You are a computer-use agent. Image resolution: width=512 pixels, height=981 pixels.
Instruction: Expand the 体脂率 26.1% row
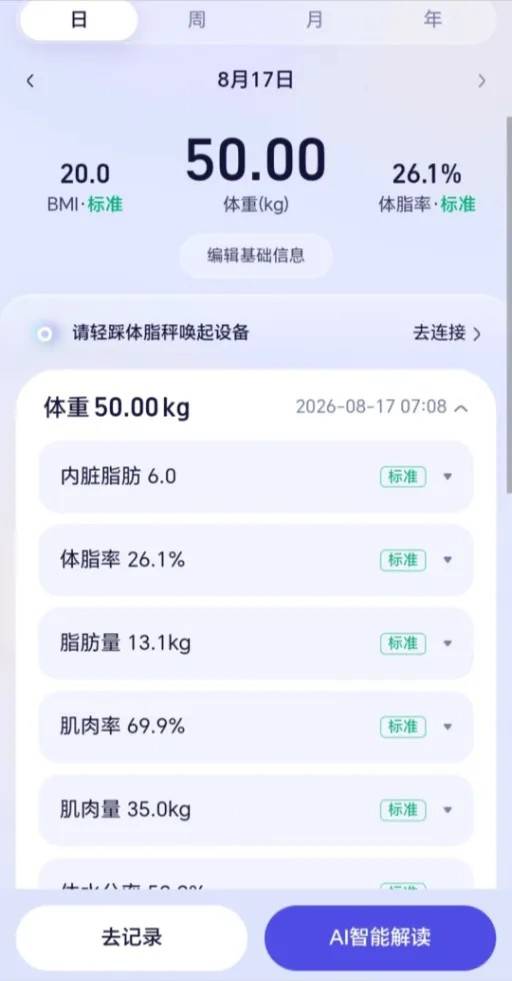[256, 560]
